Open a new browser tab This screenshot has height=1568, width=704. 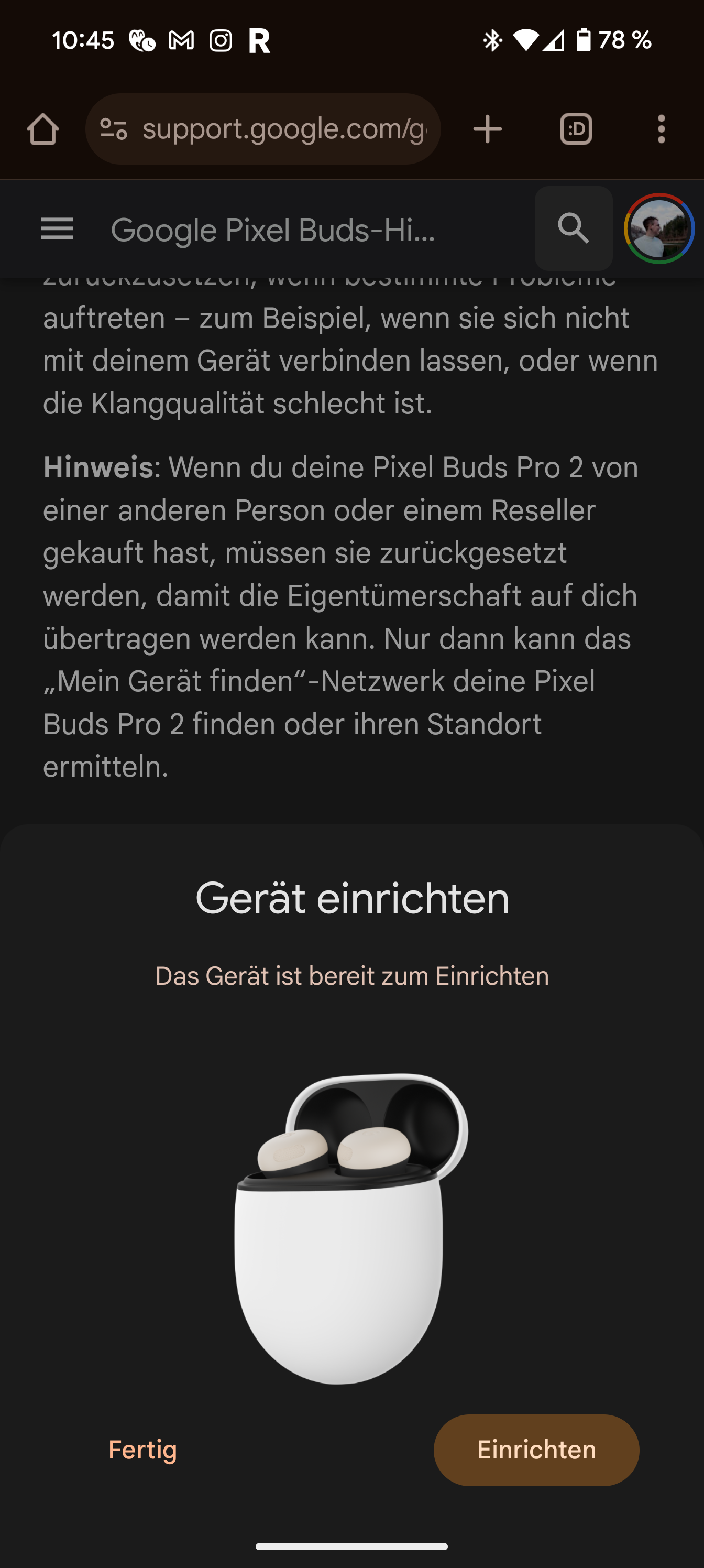(487, 129)
